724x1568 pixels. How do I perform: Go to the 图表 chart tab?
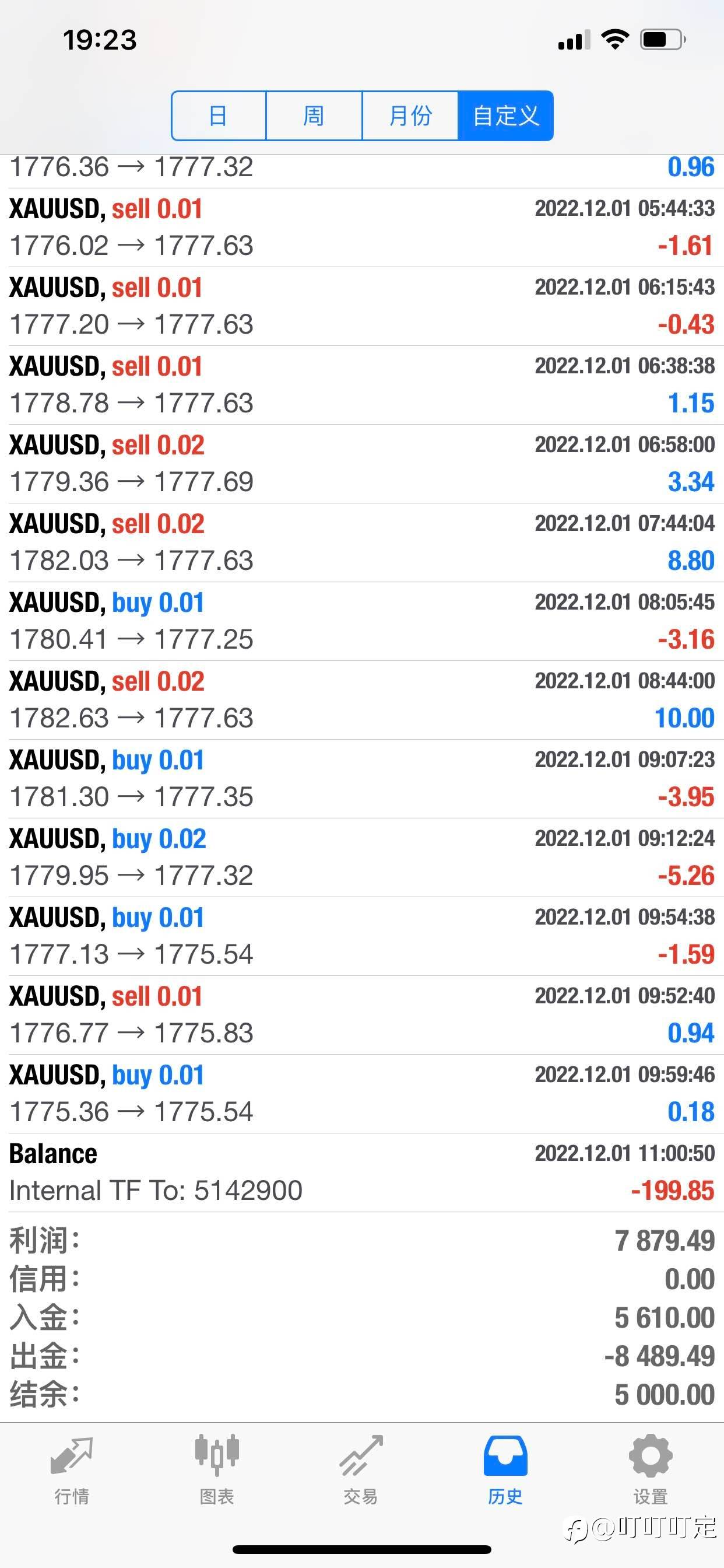(x=217, y=1470)
